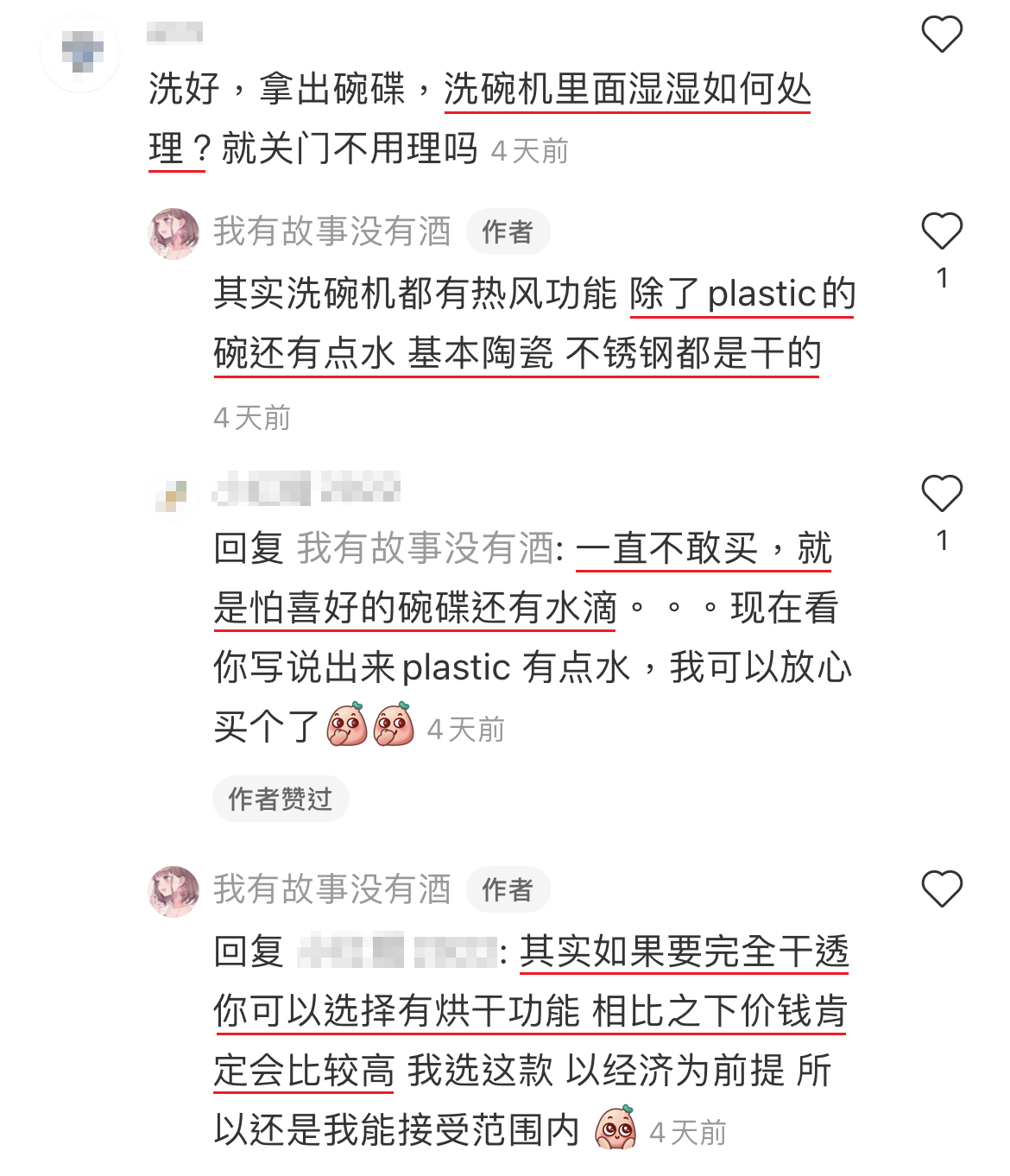Open the top commenter's blurred avatar
1010x1176 pixels.
[x=81, y=52]
